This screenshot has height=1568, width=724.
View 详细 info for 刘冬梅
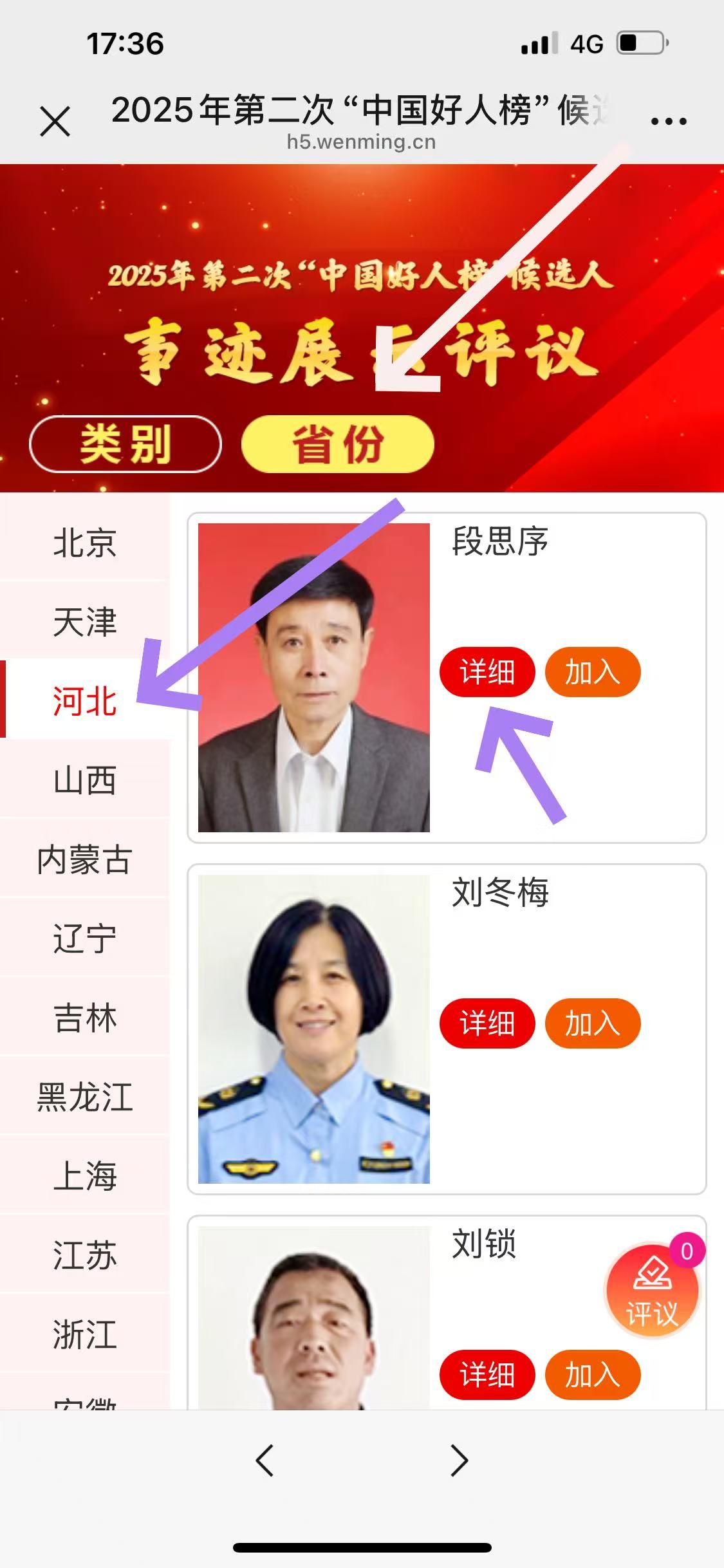(x=487, y=1023)
